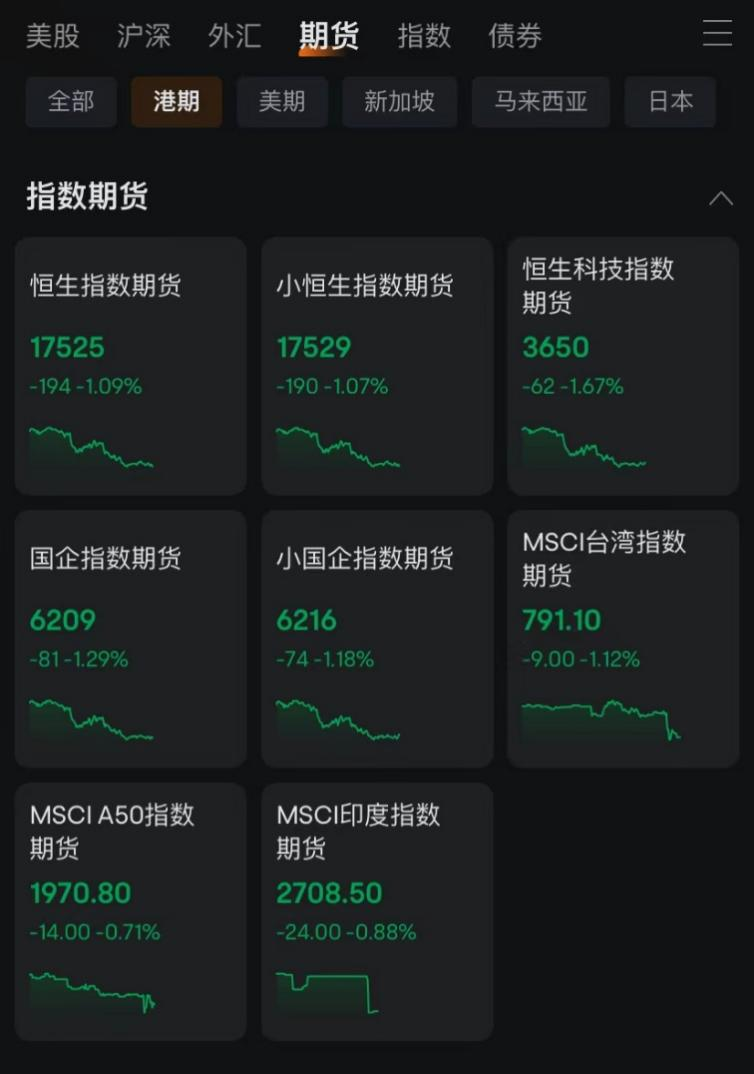Open the MSCI A50指数期货 card
This screenshot has height=1074, width=754.
130,912
